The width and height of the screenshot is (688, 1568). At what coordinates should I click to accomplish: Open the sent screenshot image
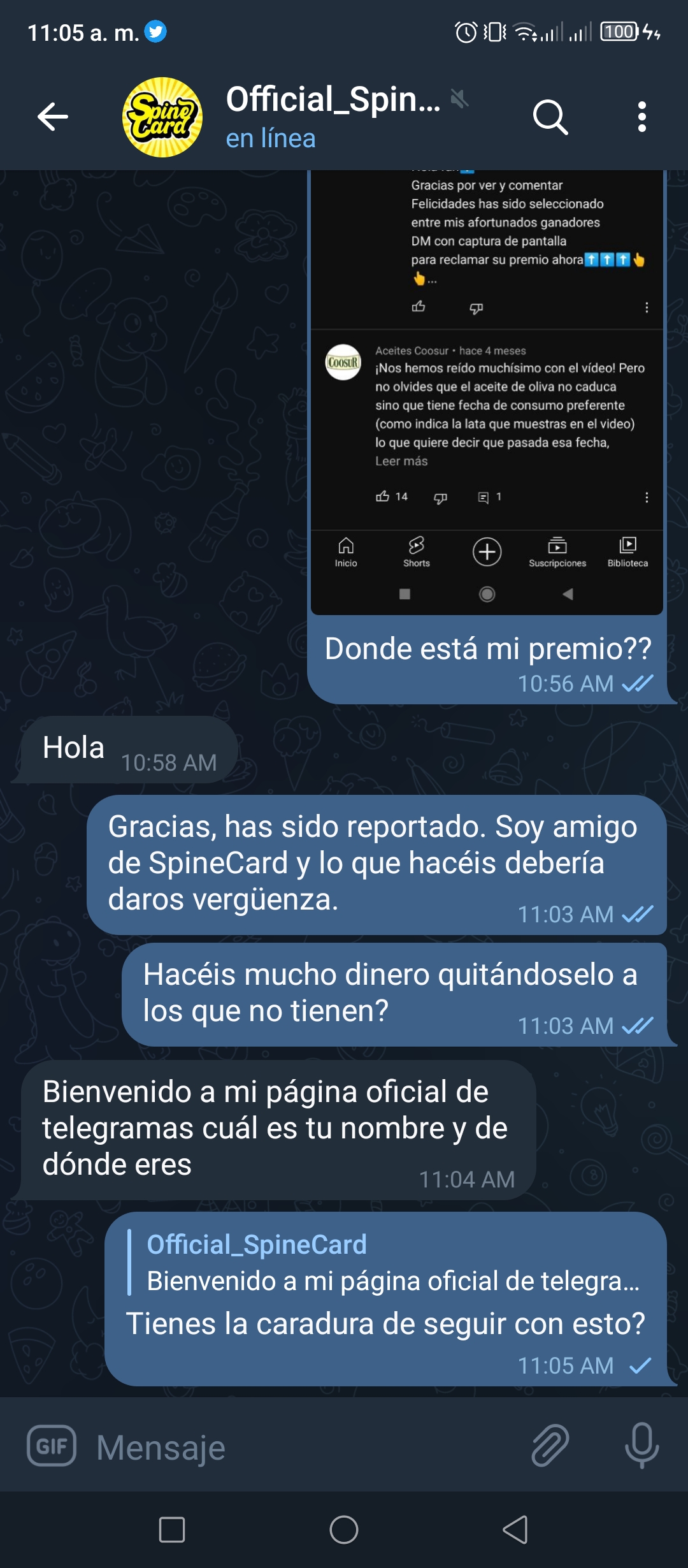(487, 393)
